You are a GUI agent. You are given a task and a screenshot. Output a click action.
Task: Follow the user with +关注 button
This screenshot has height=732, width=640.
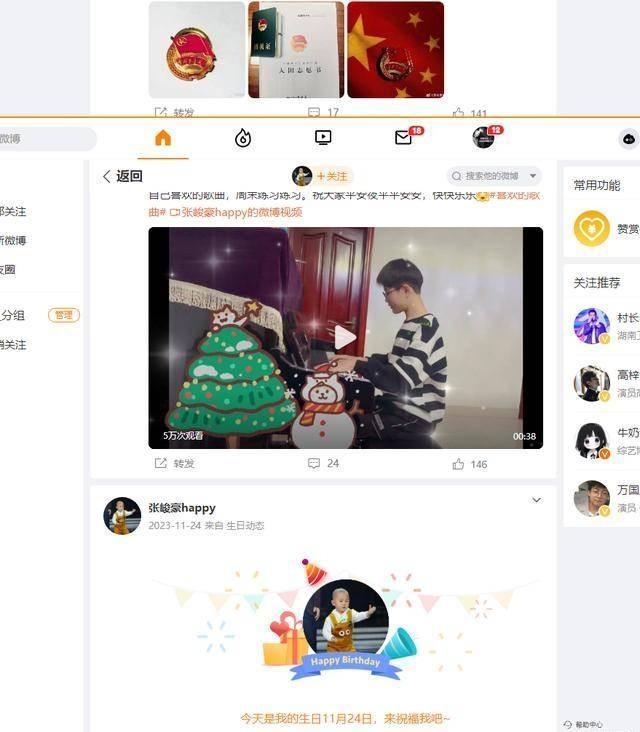click(331, 176)
